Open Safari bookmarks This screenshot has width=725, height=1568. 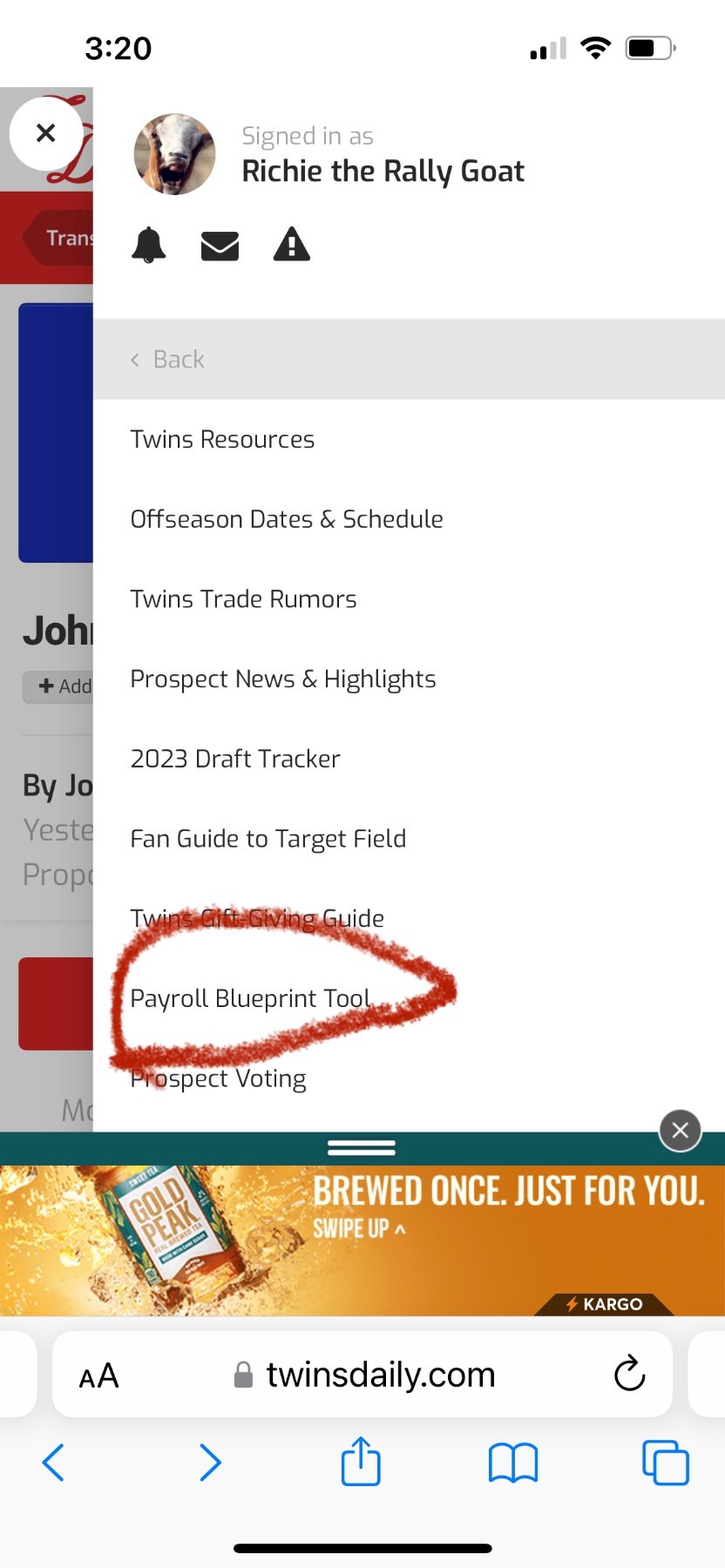click(513, 1462)
